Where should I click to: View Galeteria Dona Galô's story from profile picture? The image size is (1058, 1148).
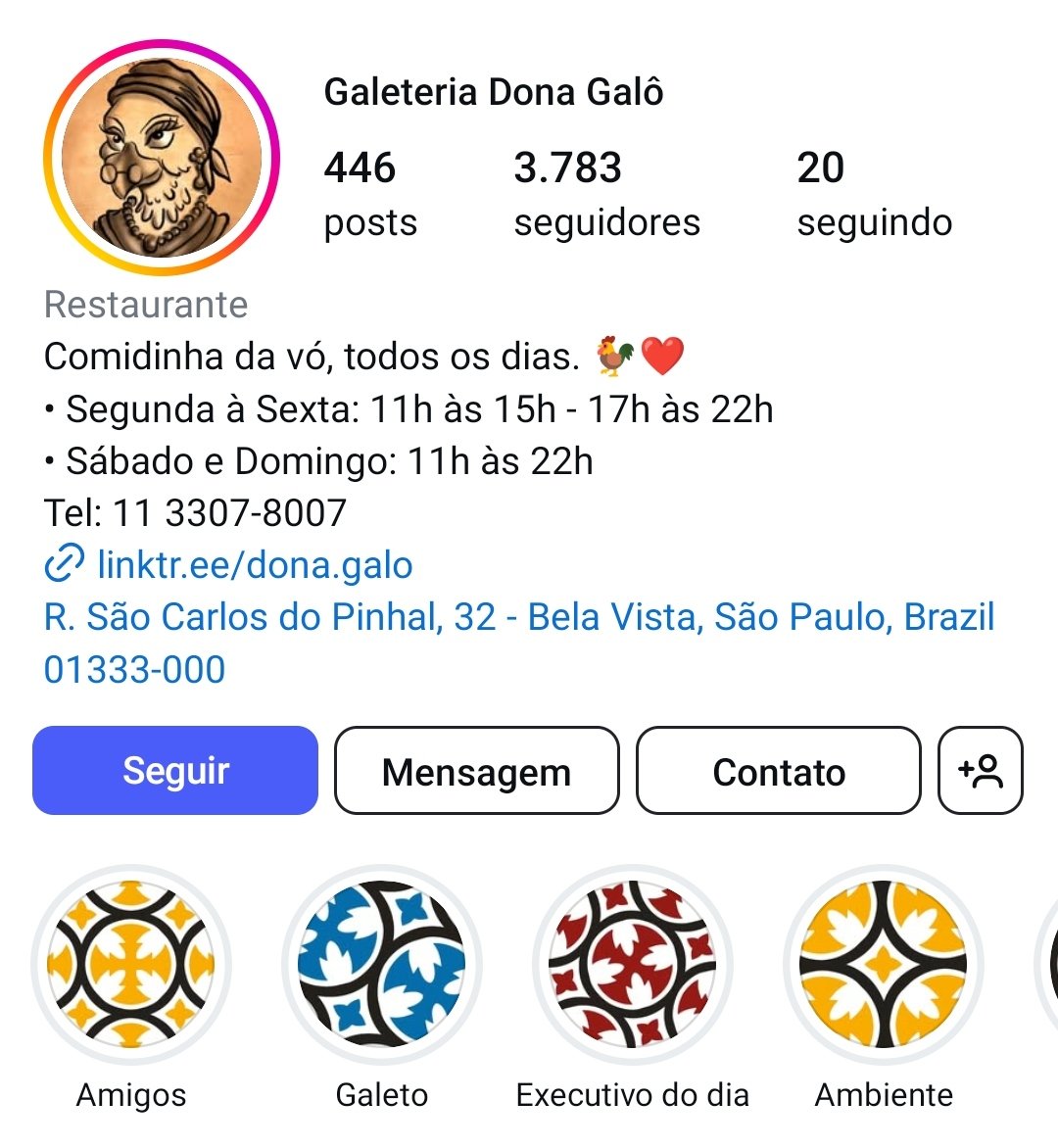[x=162, y=158]
